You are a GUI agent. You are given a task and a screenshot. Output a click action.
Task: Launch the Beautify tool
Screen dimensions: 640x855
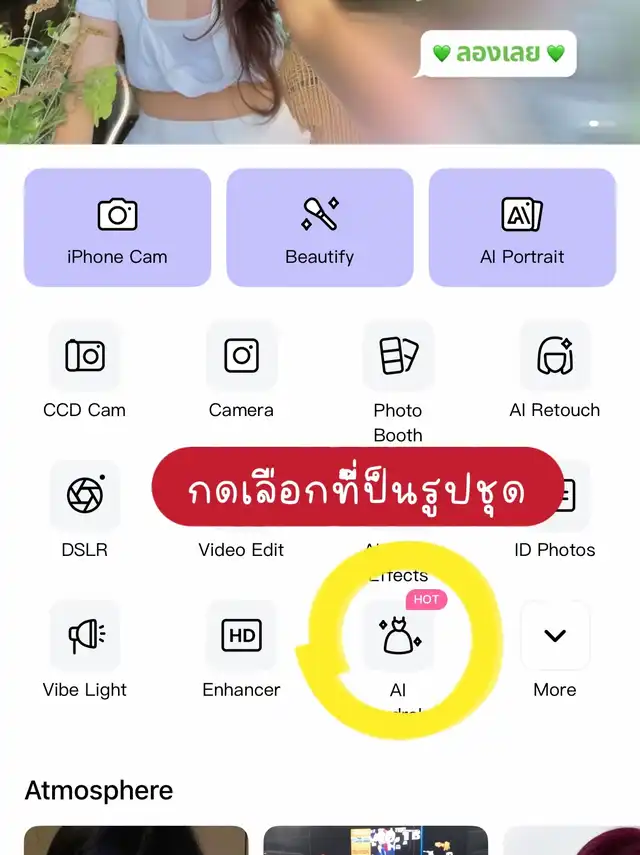[x=320, y=227]
